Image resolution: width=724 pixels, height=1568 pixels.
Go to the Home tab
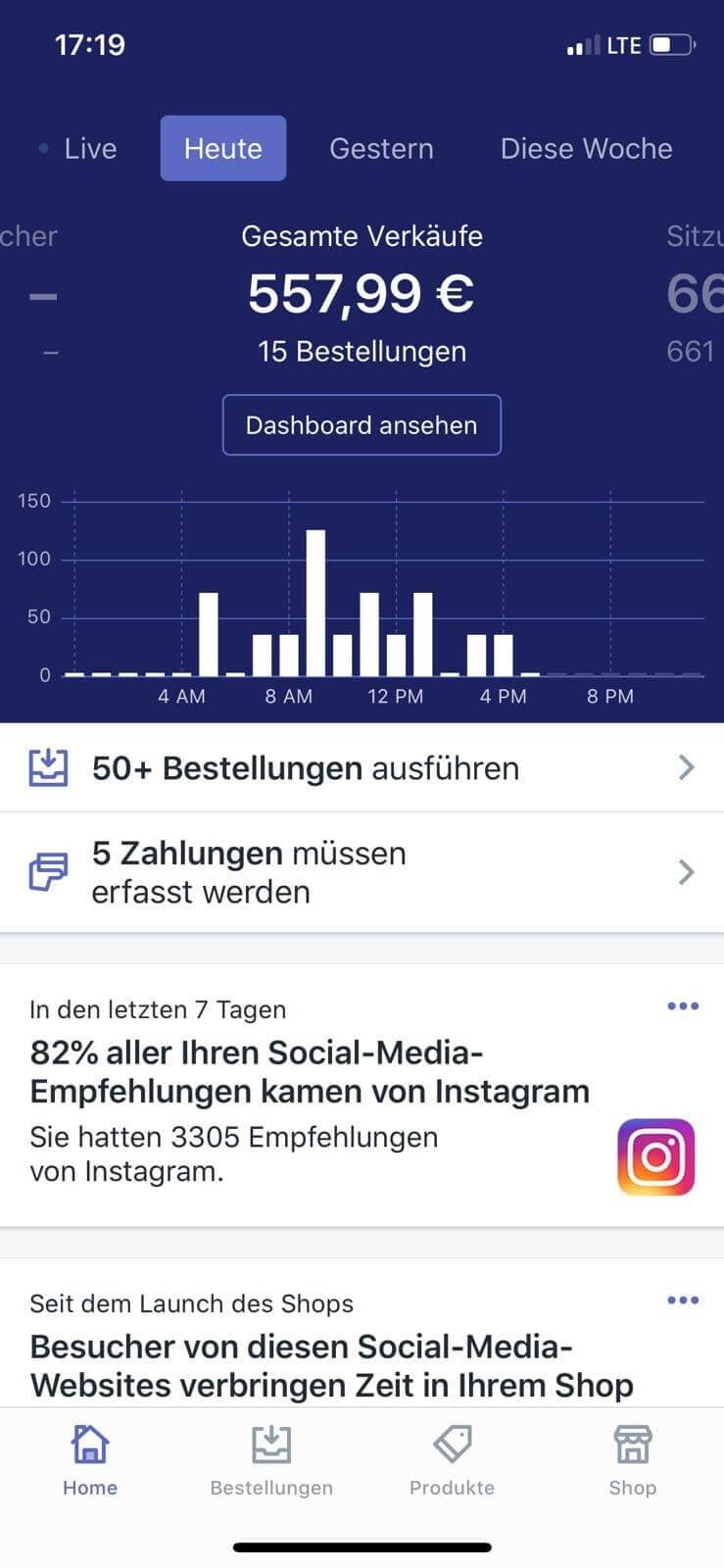coord(90,1460)
